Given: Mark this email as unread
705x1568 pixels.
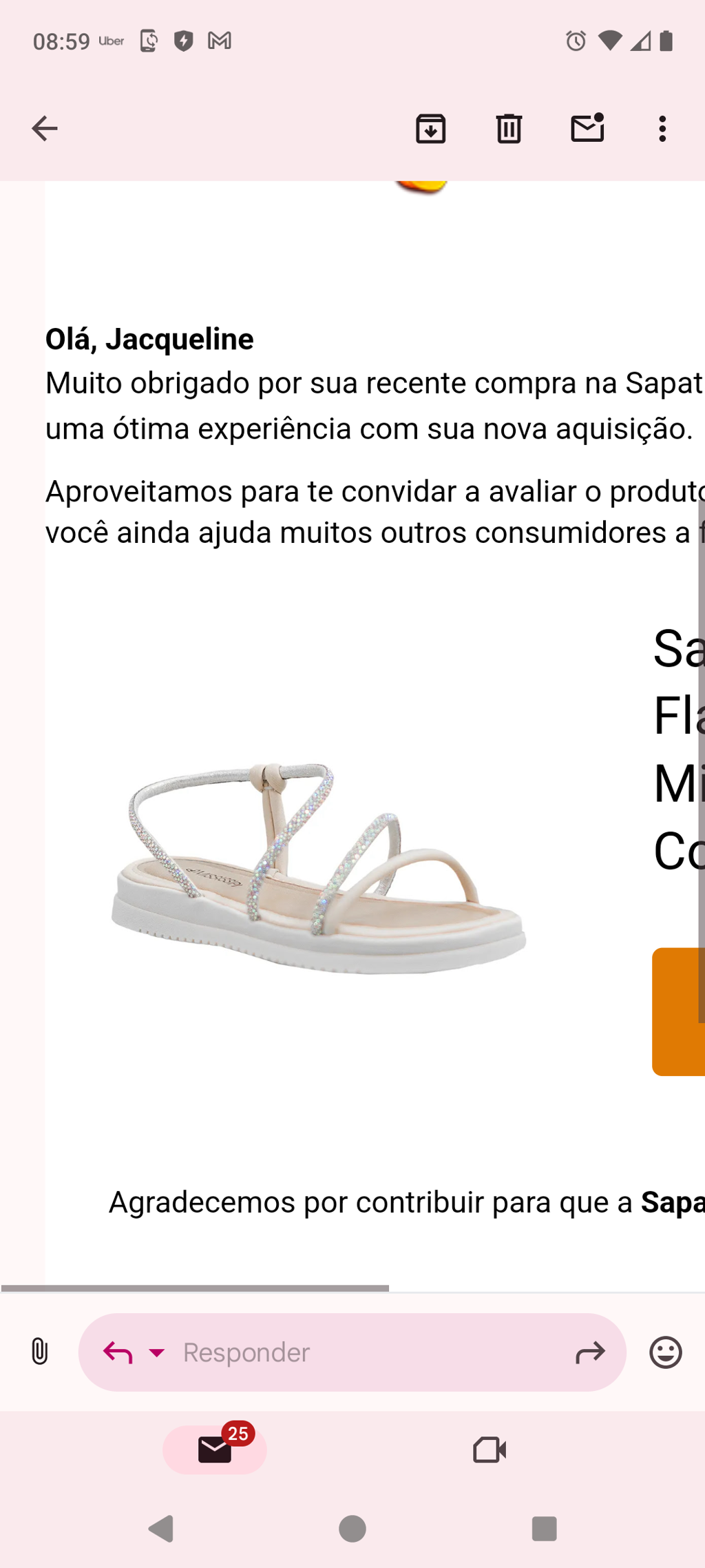Looking at the screenshot, I should pyautogui.click(x=587, y=129).
